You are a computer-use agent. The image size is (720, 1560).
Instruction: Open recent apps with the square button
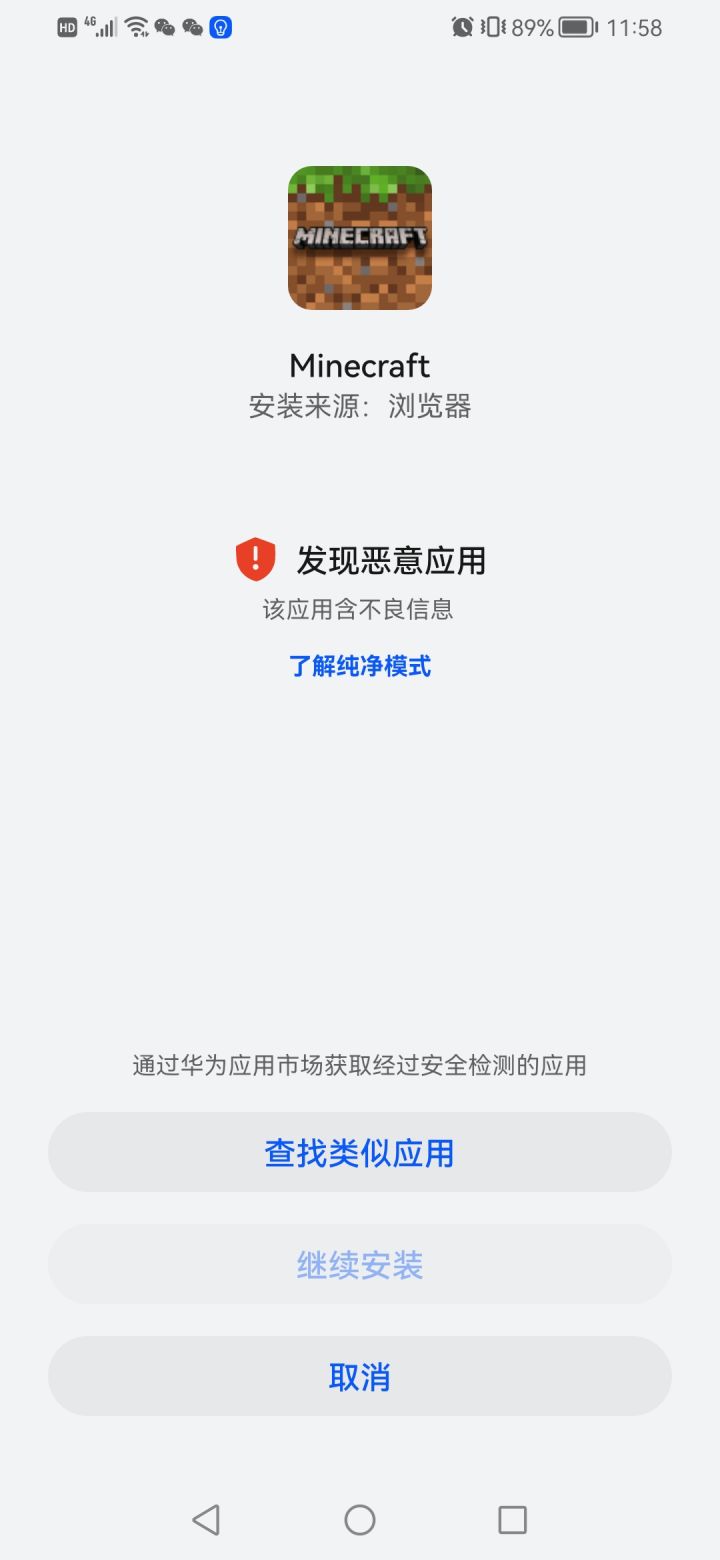click(x=512, y=1519)
